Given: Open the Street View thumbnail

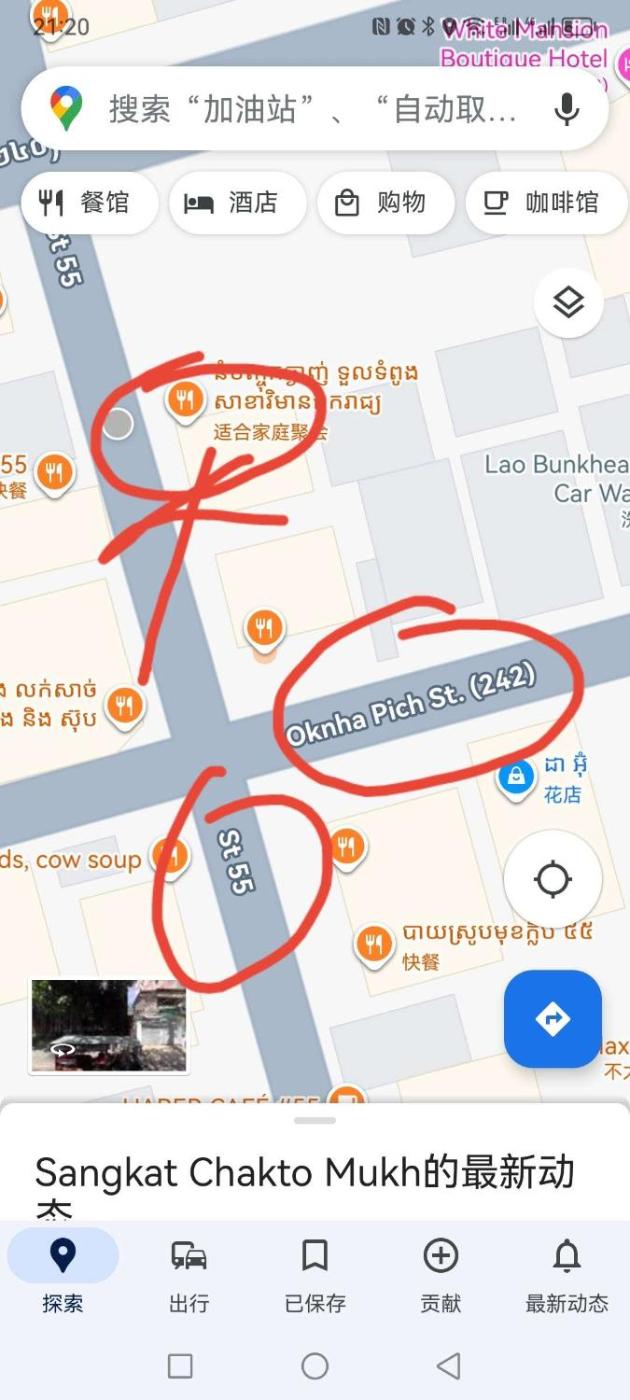Looking at the screenshot, I should (x=109, y=1026).
